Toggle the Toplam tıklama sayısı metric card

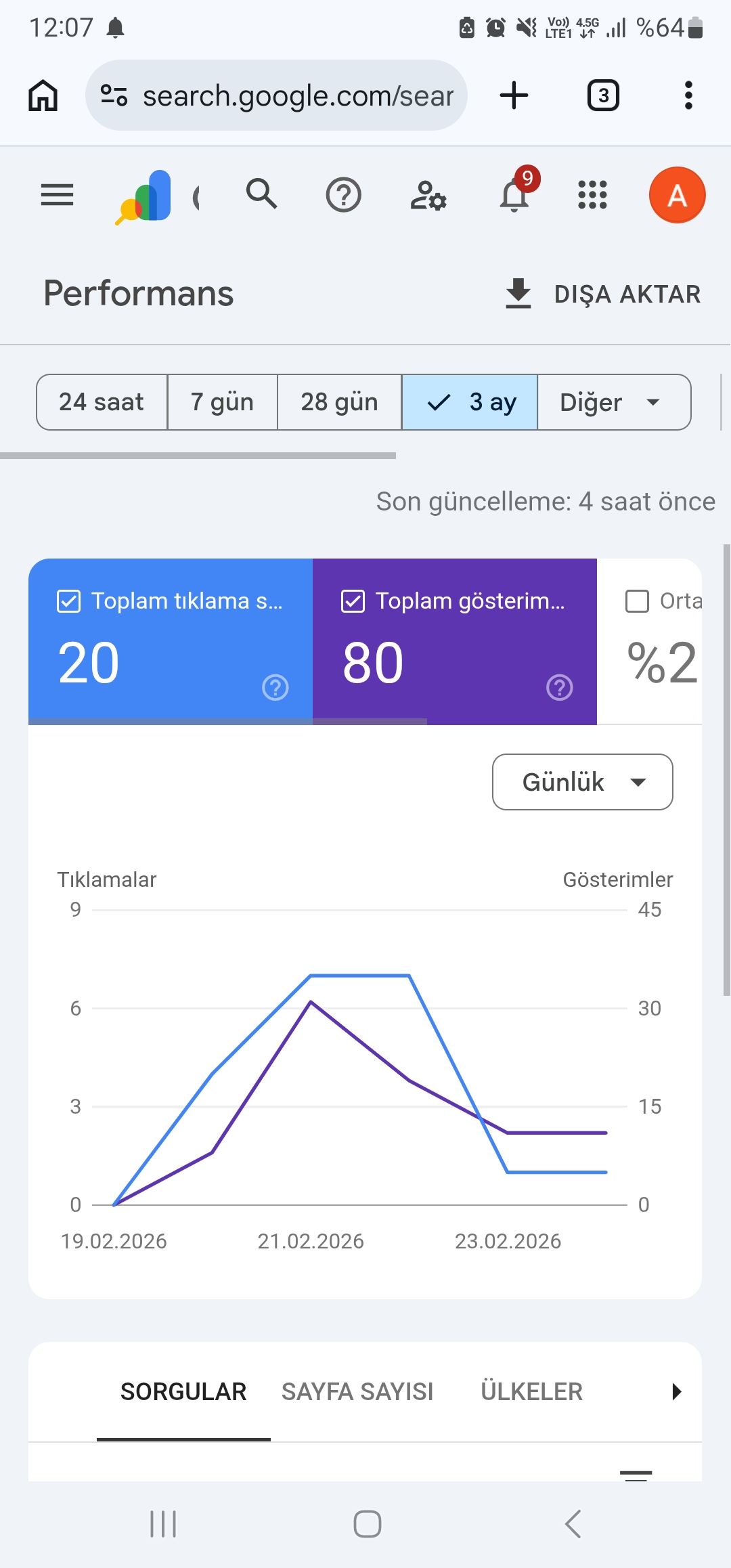(x=170, y=640)
